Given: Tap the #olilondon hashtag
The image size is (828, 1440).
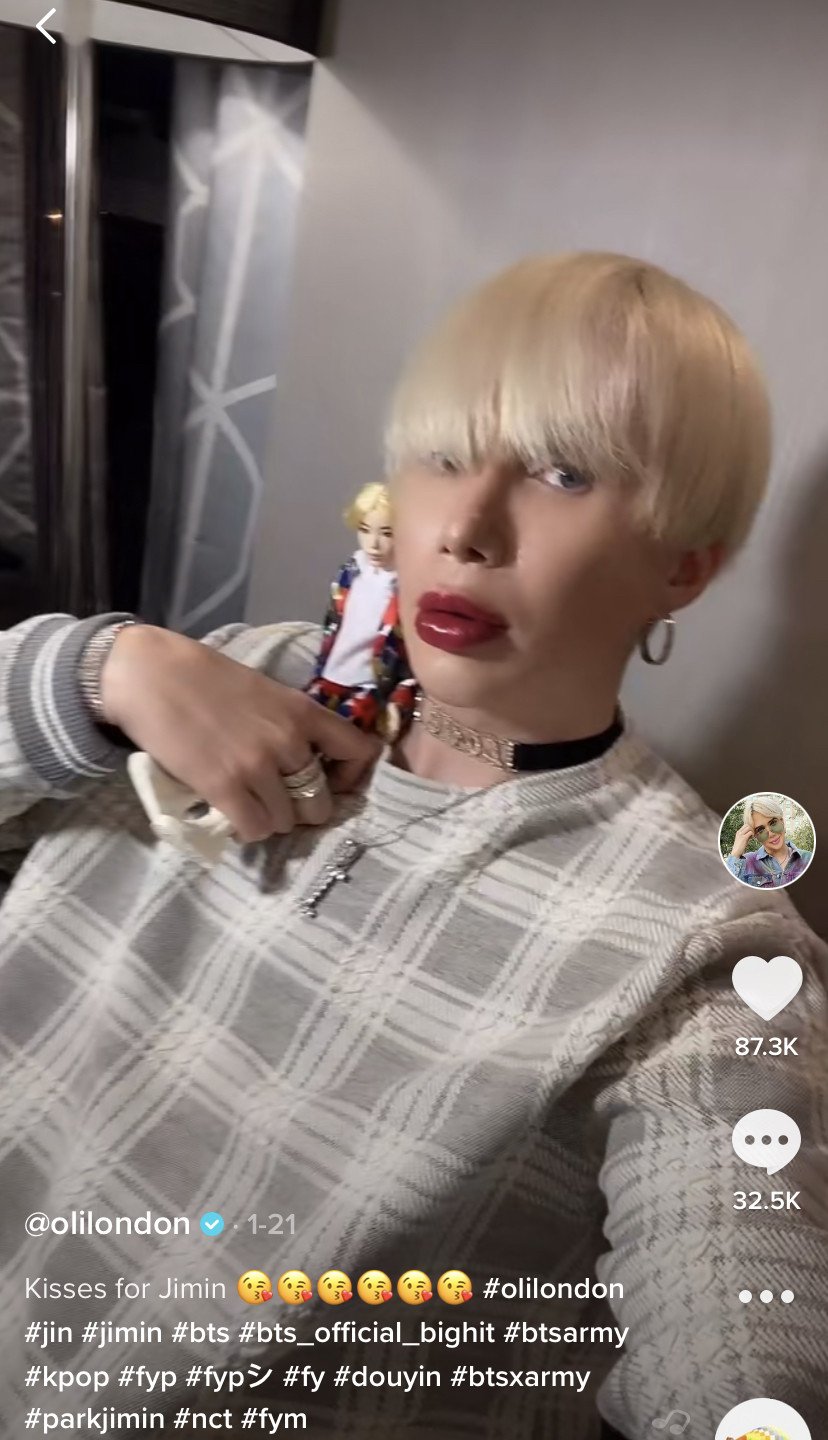Looking at the screenshot, I should (553, 1288).
